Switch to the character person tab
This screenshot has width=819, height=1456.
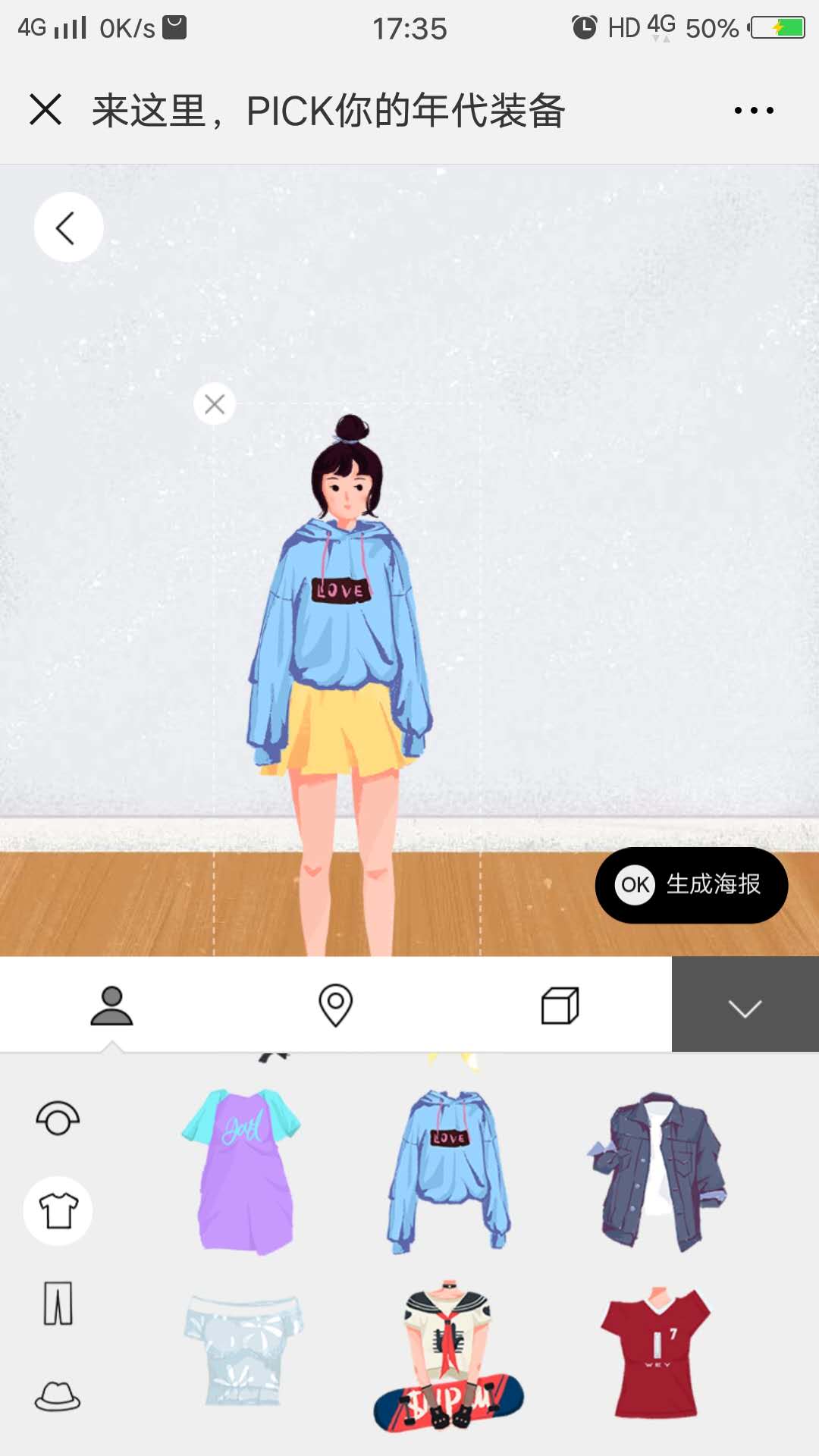pyautogui.click(x=111, y=1006)
